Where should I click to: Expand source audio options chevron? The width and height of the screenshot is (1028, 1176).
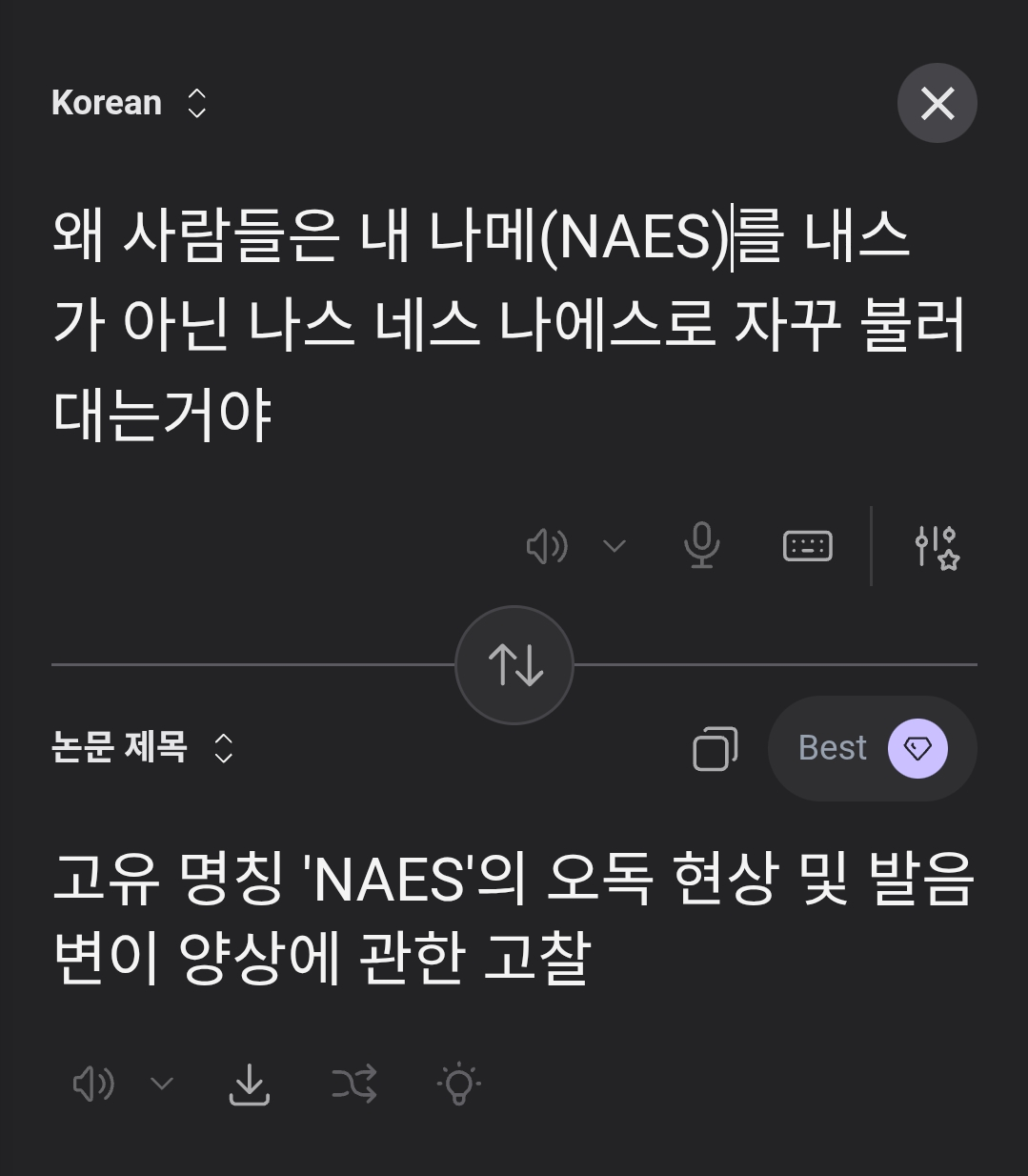[x=615, y=546]
